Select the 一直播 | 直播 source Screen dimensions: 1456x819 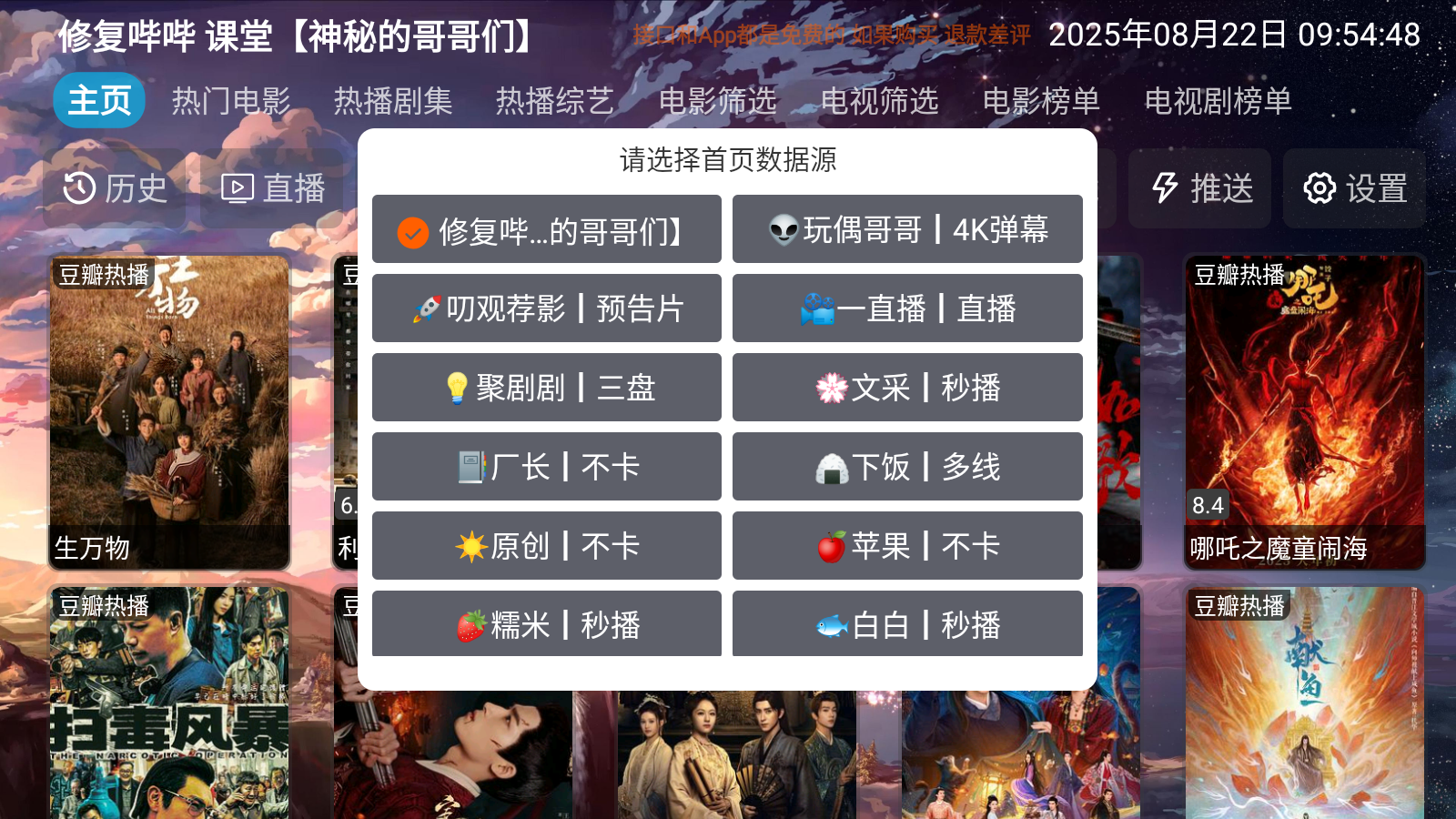click(907, 308)
